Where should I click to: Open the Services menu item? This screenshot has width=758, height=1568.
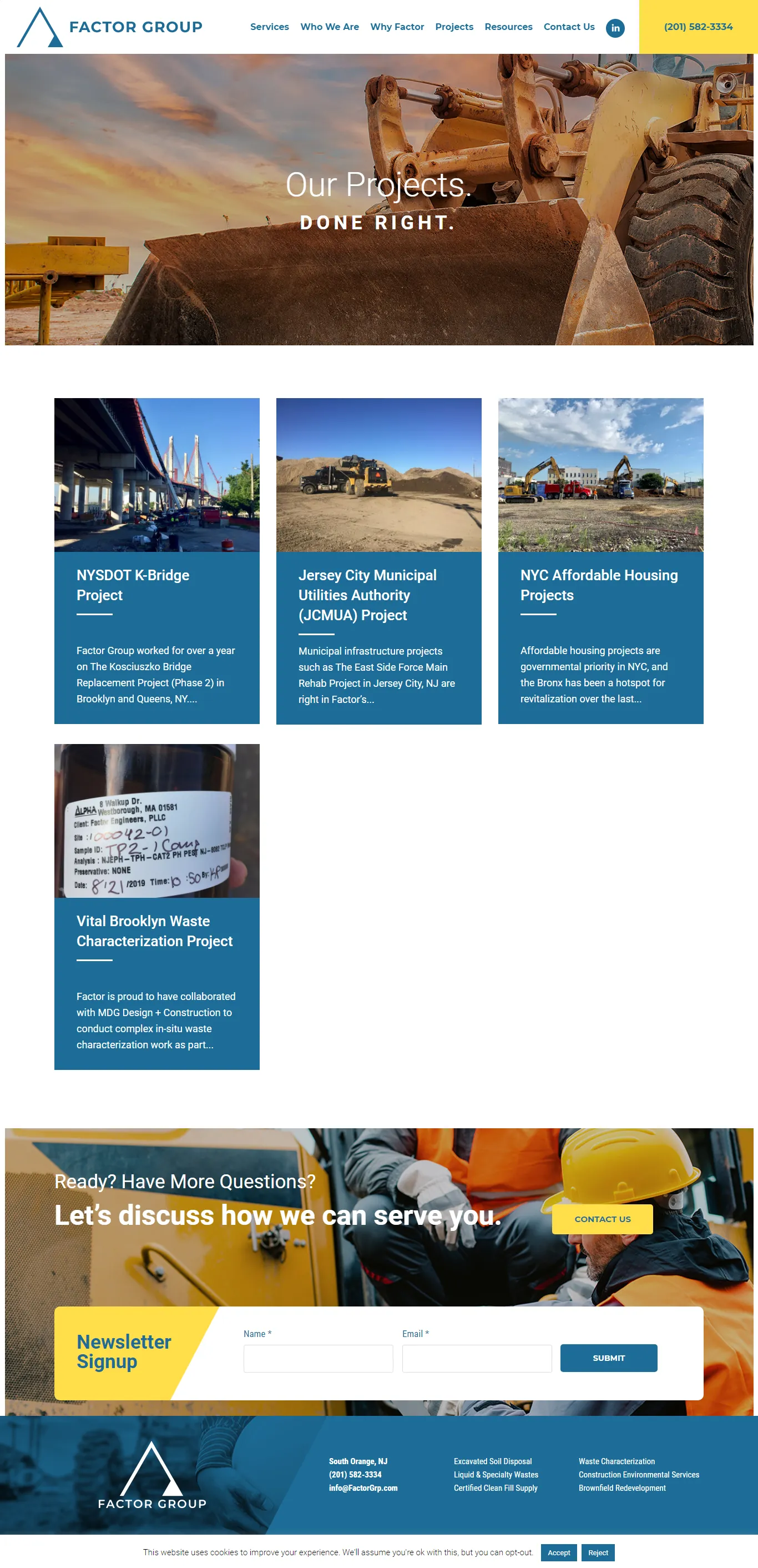pyautogui.click(x=269, y=27)
